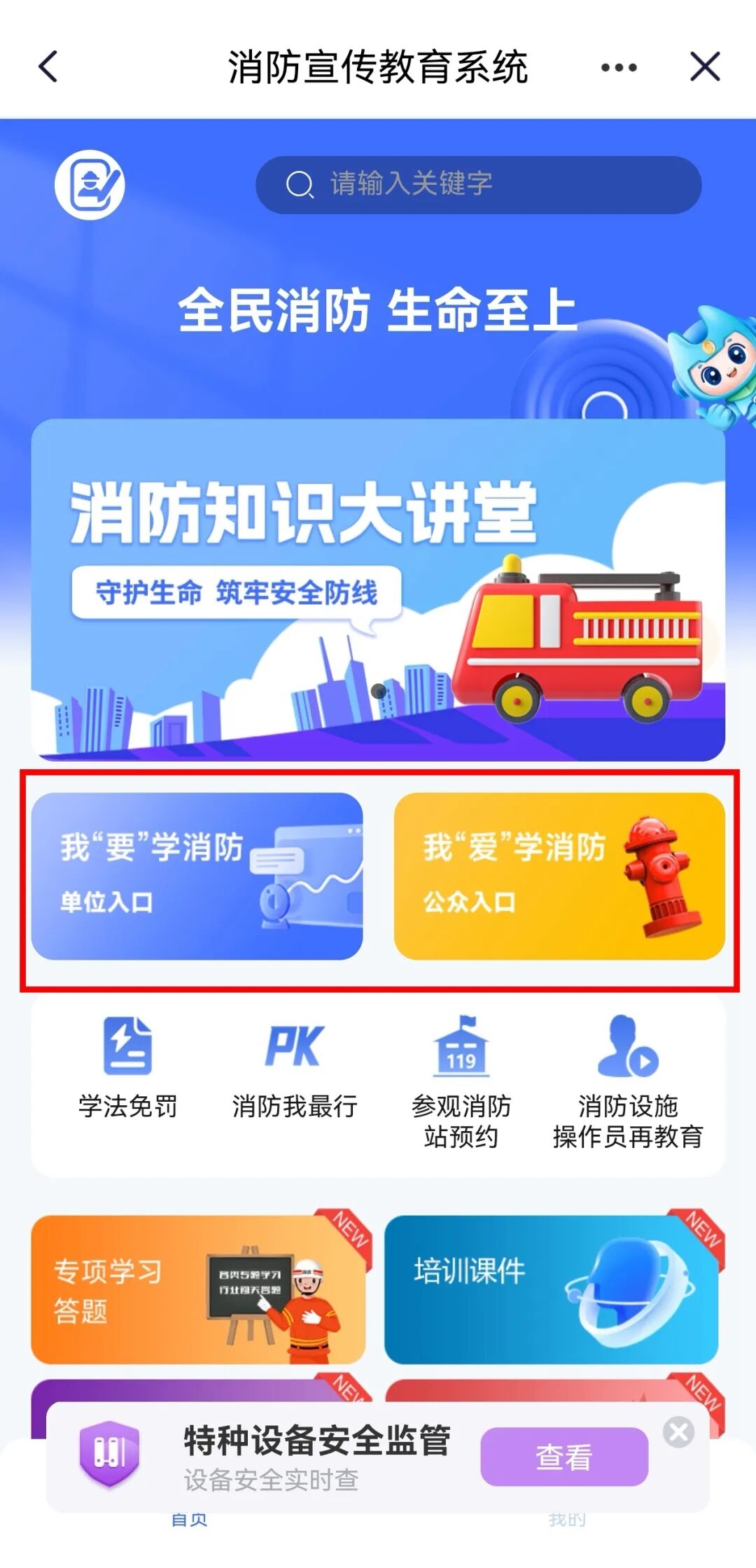
Task: Dismiss the 特种设备安全监管 popup
Action: (x=678, y=1431)
